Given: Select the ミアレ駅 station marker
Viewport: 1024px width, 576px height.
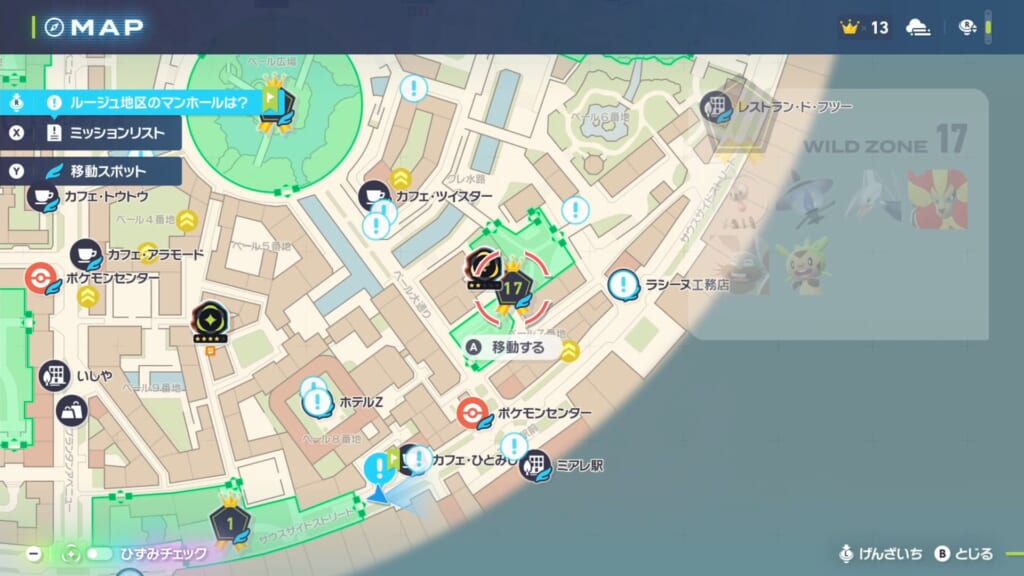Looking at the screenshot, I should (536, 465).
